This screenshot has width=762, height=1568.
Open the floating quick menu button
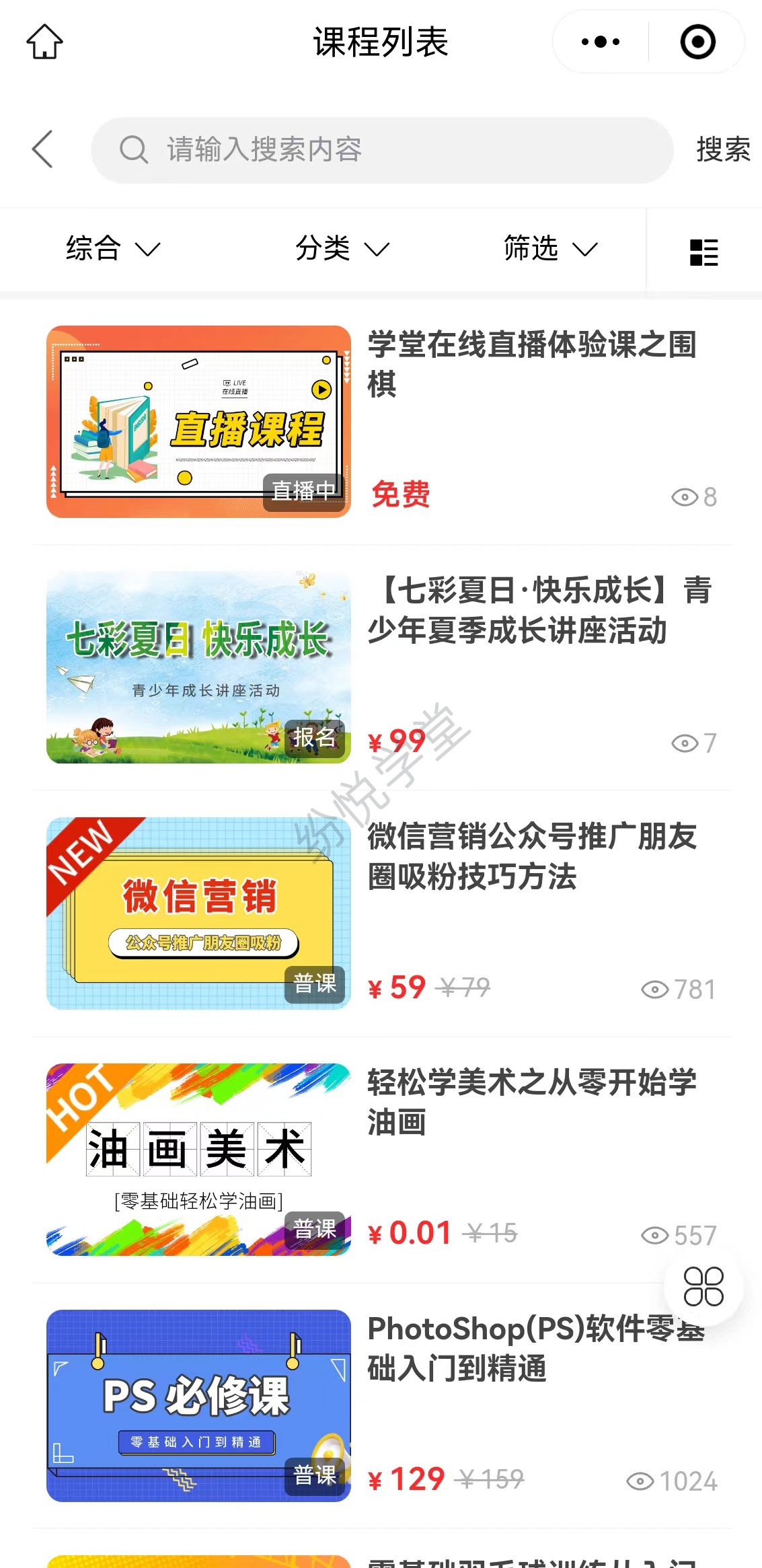[x=703, y=1286]
